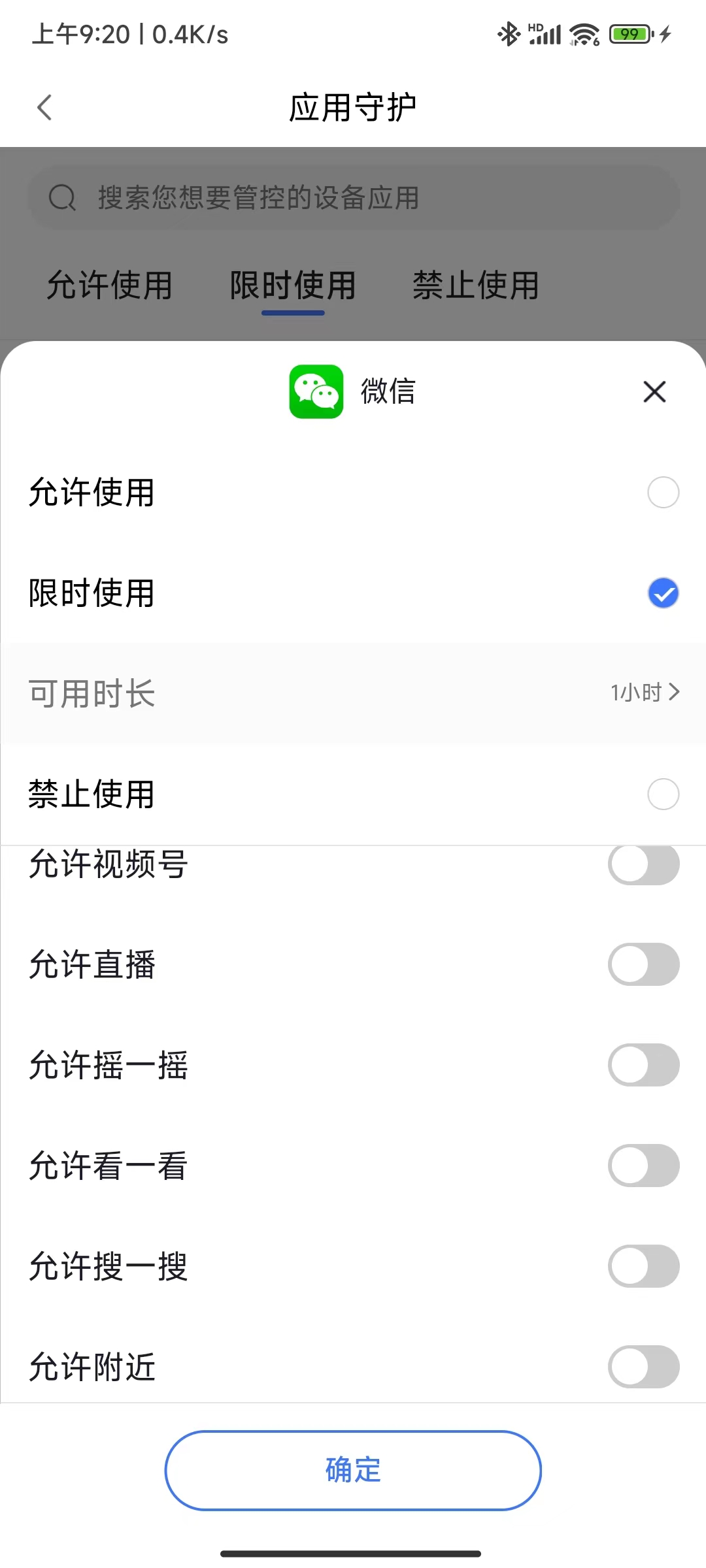Switch on 允许搜一搜

point(643,1266)
